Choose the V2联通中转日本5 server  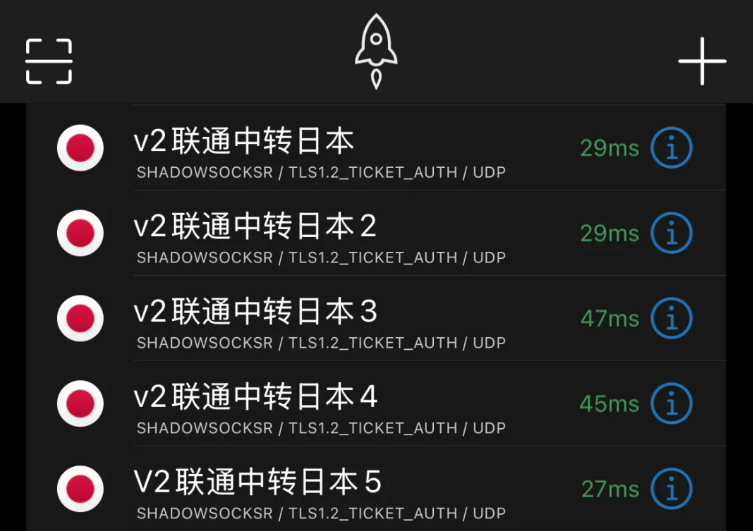320,489
